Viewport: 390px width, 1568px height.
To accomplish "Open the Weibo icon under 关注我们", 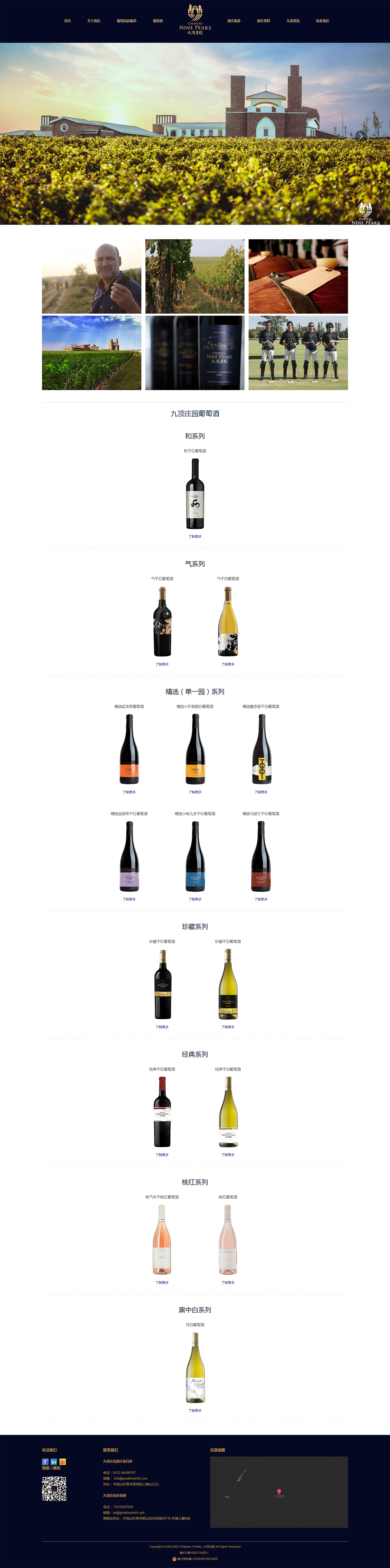I will point(62,1461).
